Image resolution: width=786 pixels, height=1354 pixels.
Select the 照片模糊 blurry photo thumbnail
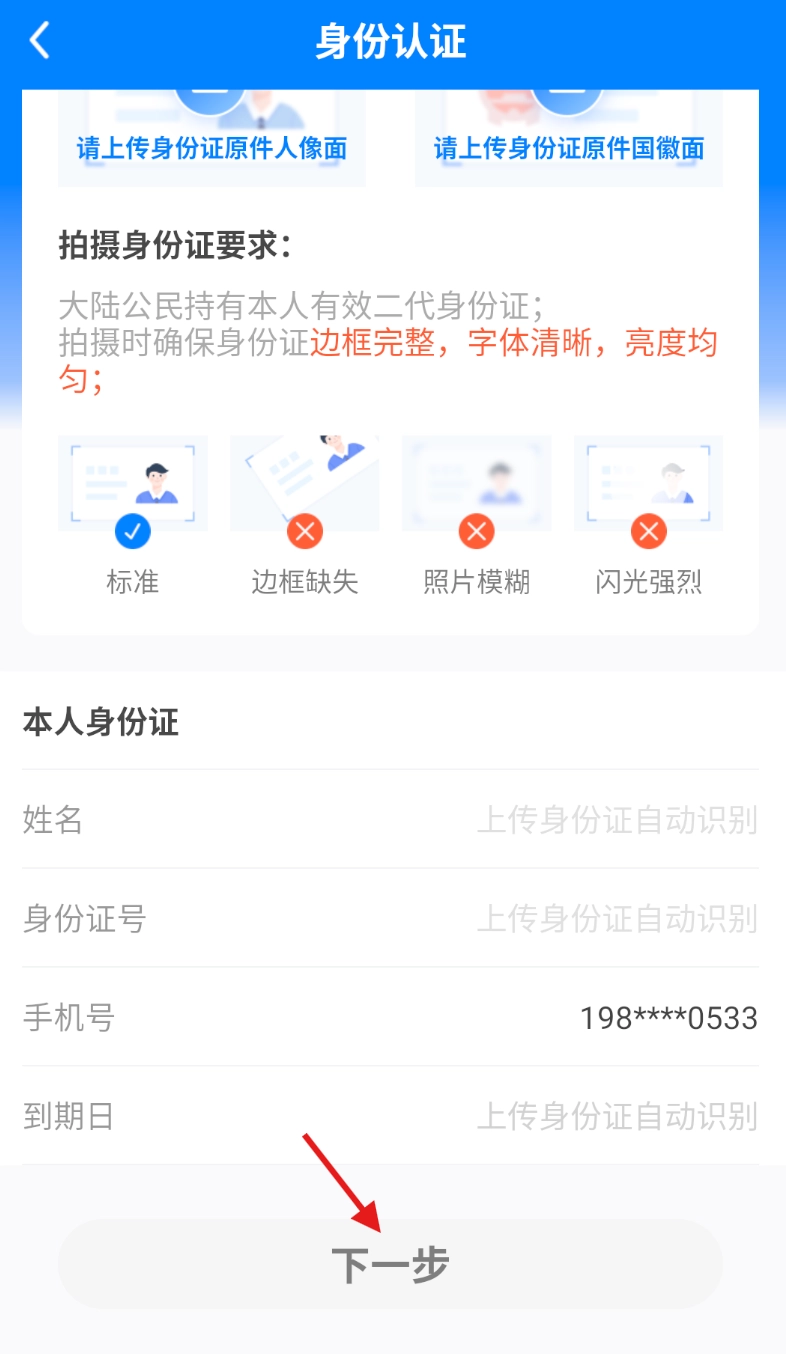[476, 482]
